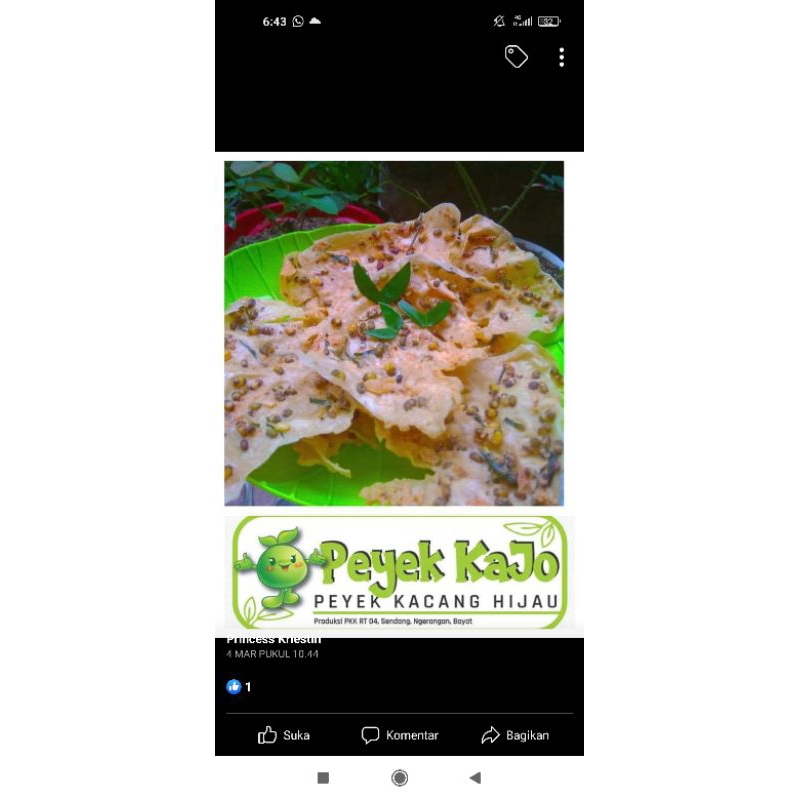Share the photo with Bagikan
This screenshot has width=800, height=800.
(515, 735)
